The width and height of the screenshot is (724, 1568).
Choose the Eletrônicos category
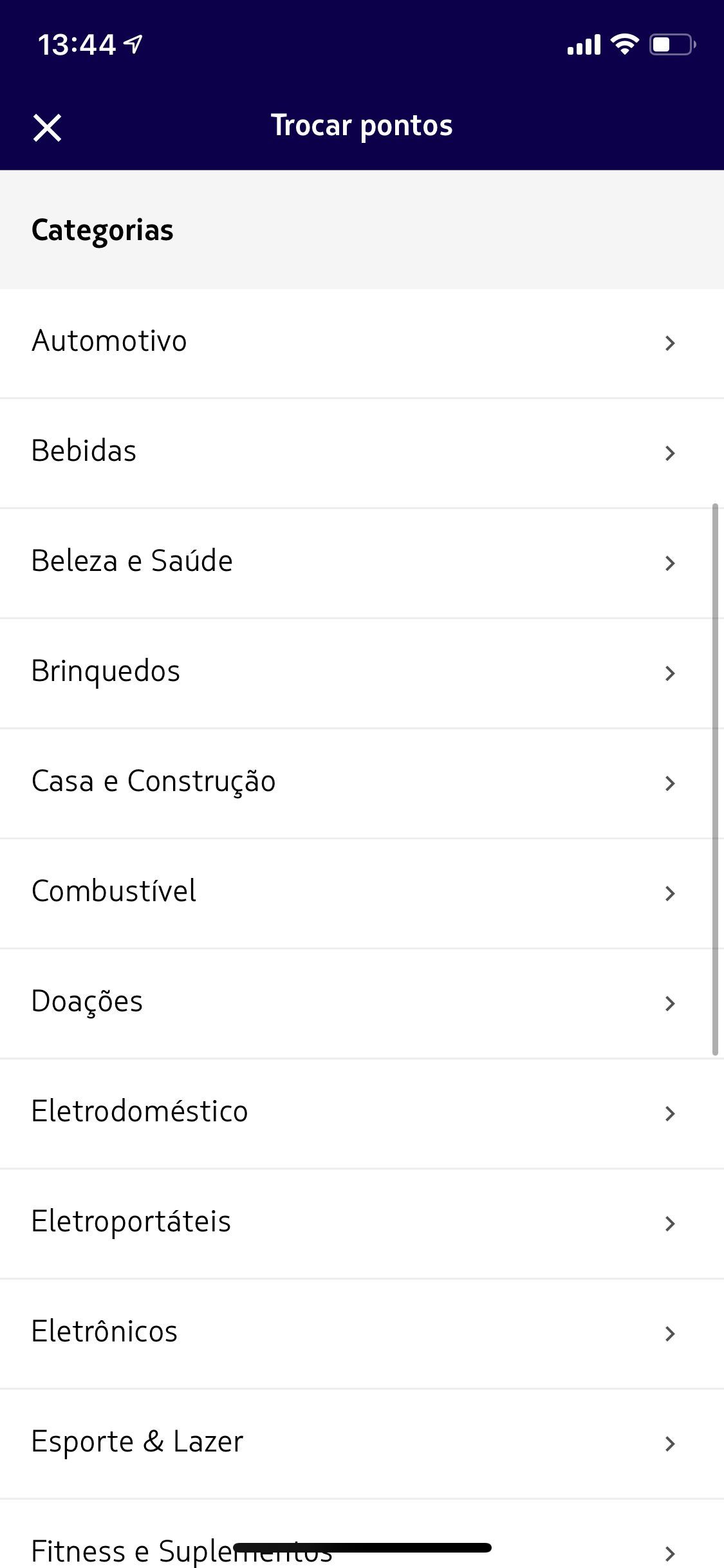[x=362, y=1334]
